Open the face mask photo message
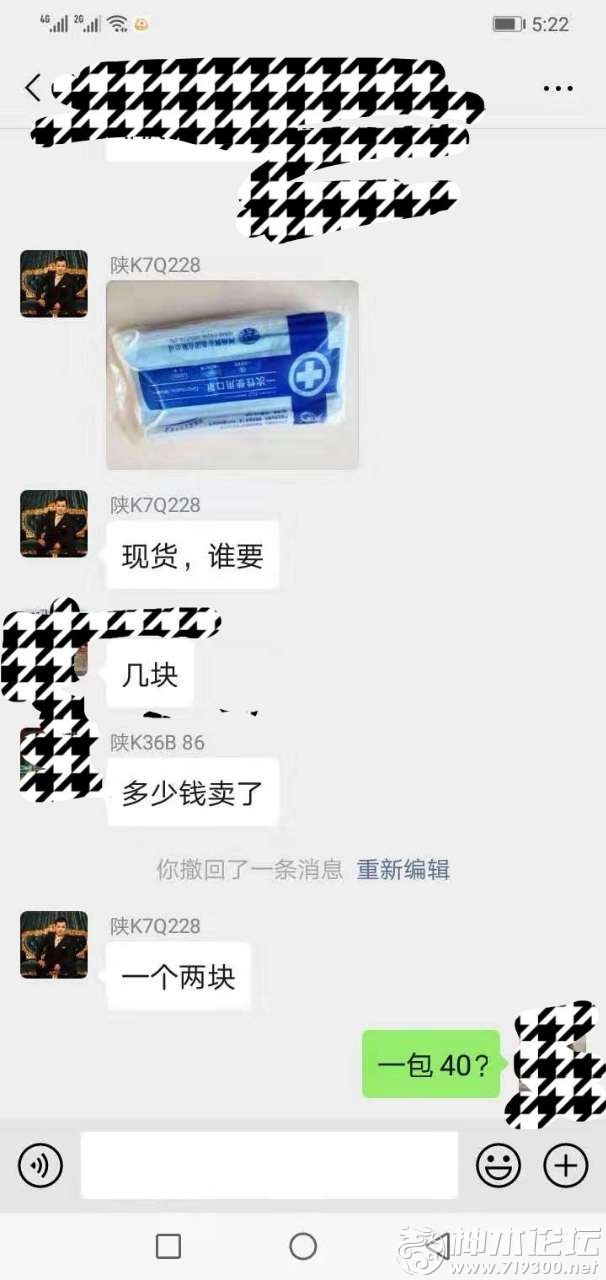This screenshot has height=1280, width=606. (232, 374)
